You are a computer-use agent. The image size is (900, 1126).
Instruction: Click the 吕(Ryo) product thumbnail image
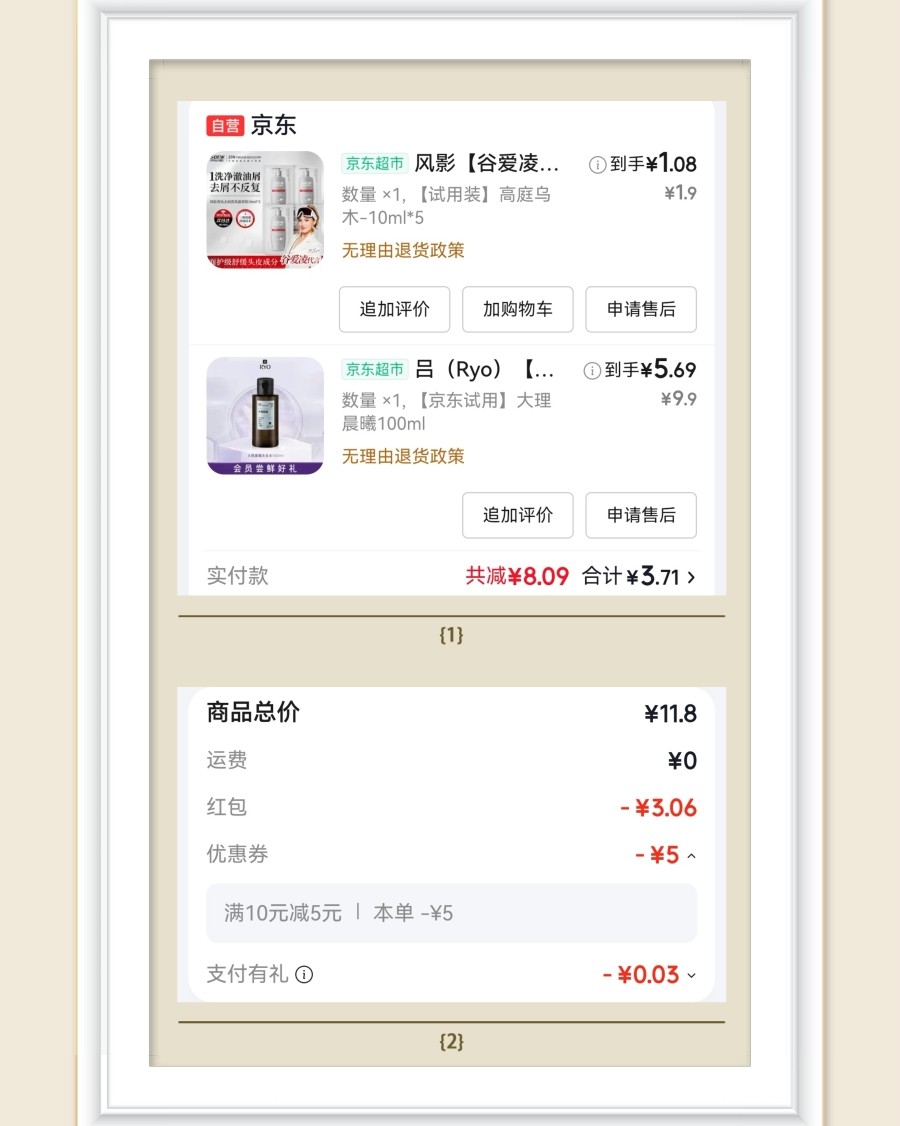click(x=264, y=415)
